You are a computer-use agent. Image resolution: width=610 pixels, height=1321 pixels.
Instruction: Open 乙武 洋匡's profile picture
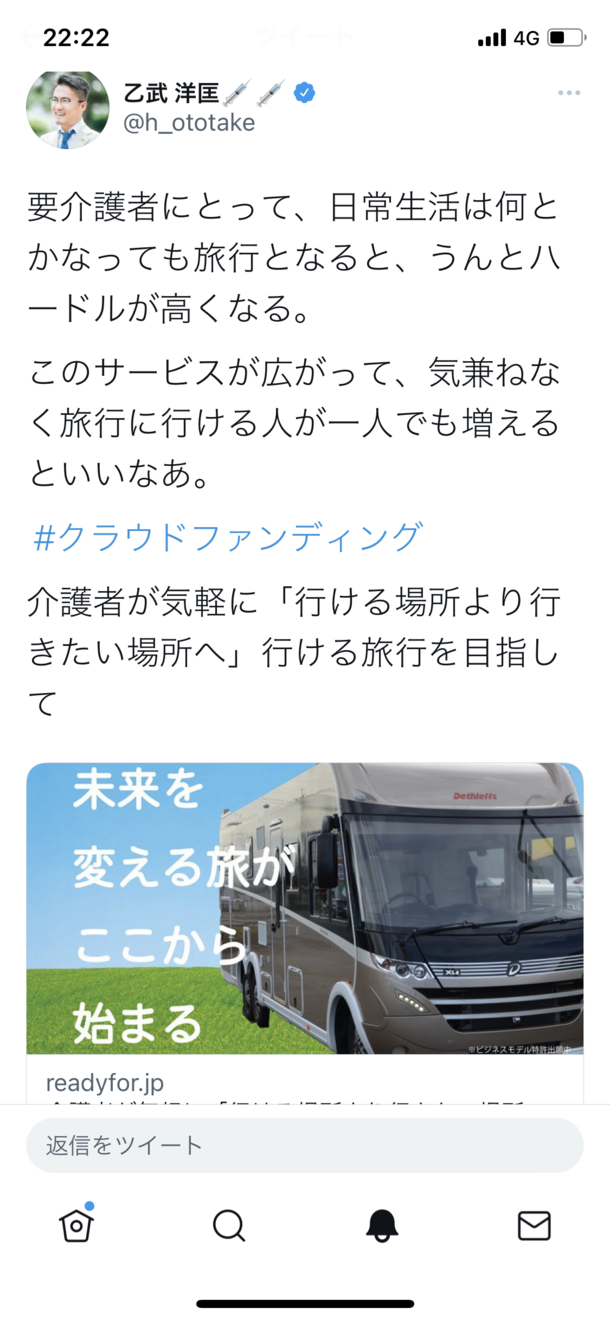click(67, 109)
